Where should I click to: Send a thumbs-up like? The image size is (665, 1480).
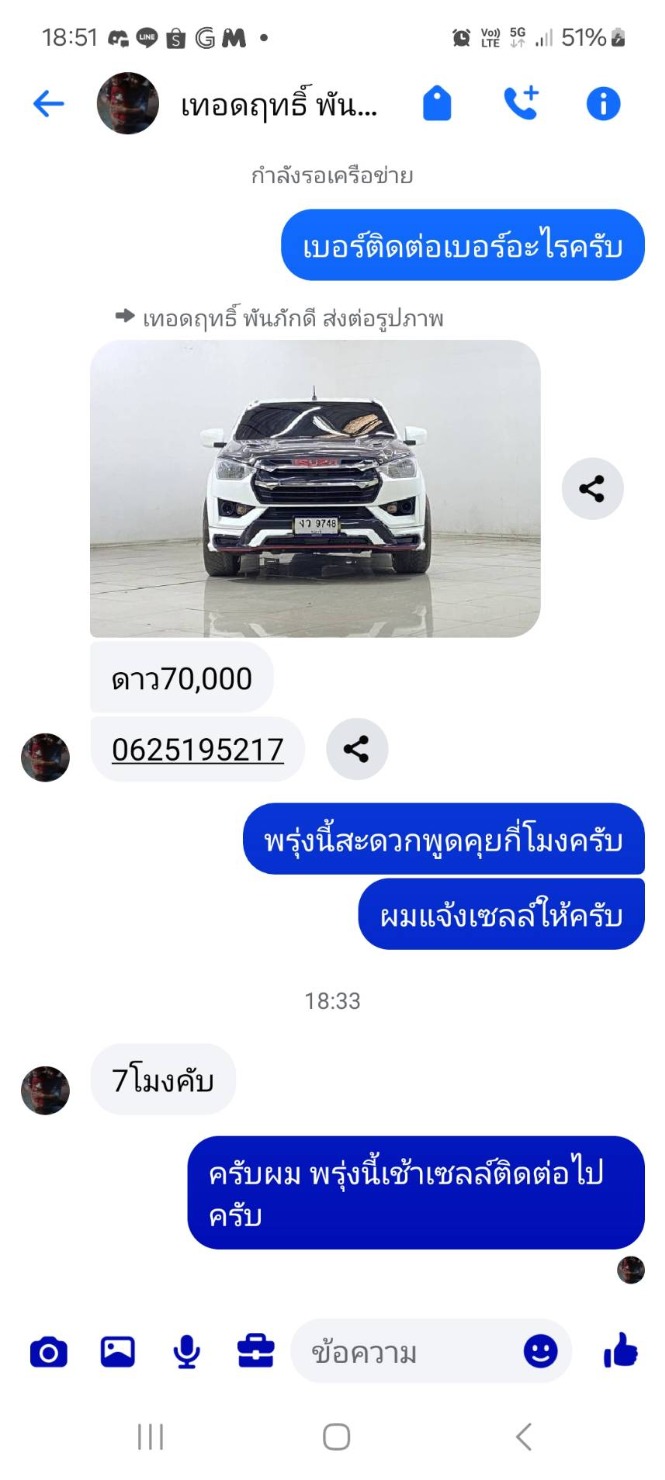[620, 1353]
